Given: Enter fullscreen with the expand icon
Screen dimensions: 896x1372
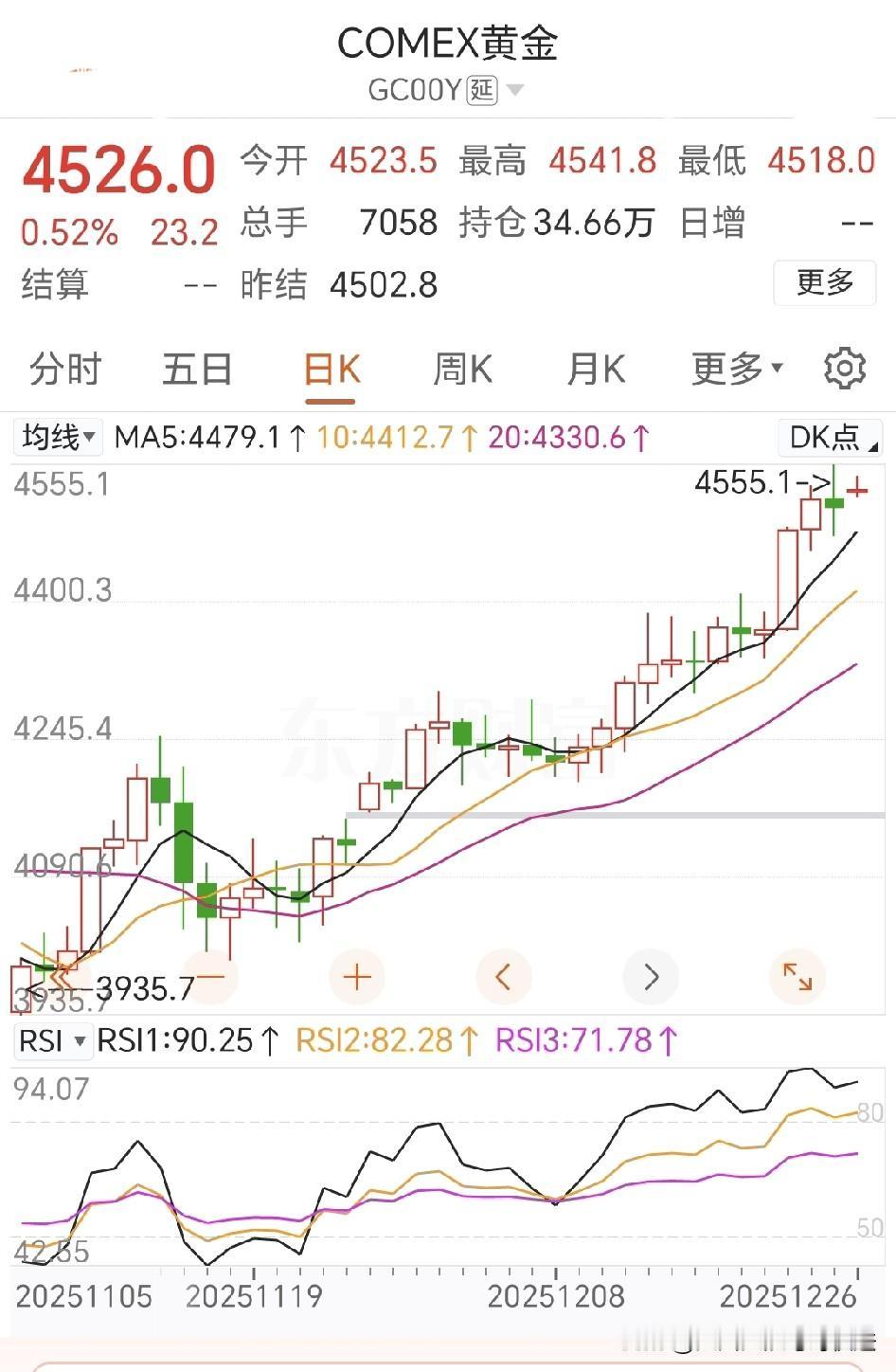Looking at the screenshot, I should click(x=797, y=976).
